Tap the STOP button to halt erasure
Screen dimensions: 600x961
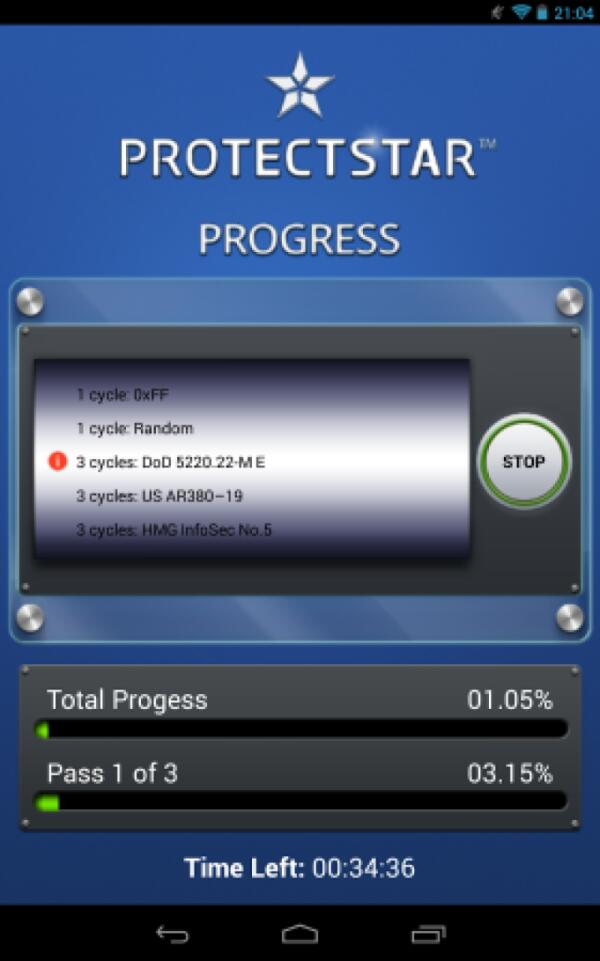click(x=523, y=462)
